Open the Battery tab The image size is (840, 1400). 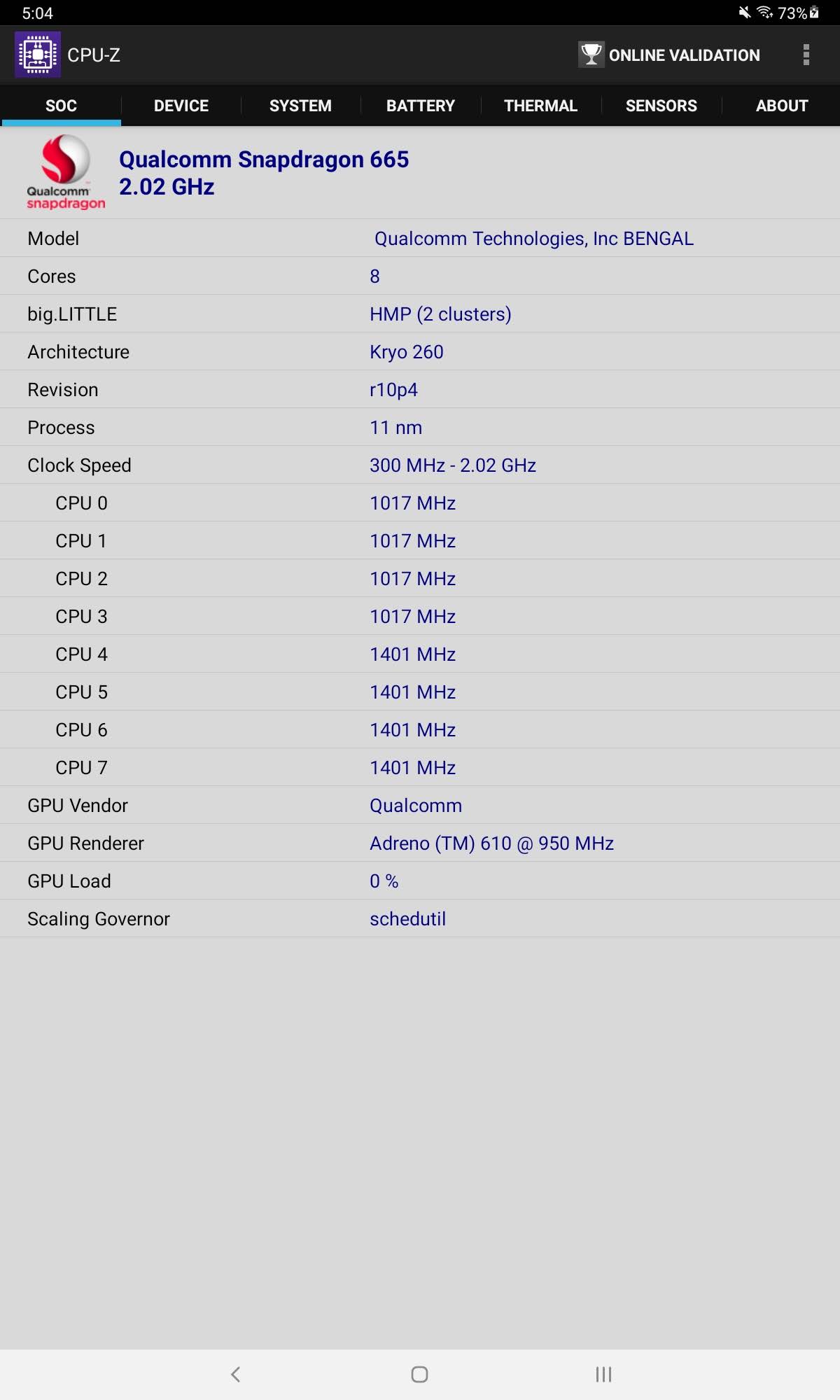coord(421,106)
